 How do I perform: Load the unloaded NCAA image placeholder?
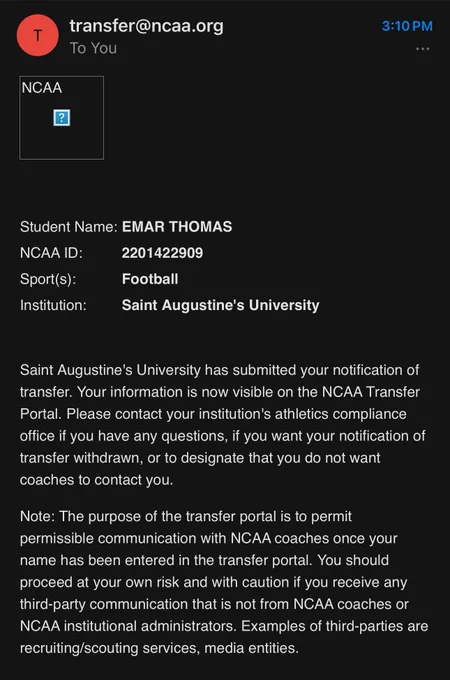[62, 118]
